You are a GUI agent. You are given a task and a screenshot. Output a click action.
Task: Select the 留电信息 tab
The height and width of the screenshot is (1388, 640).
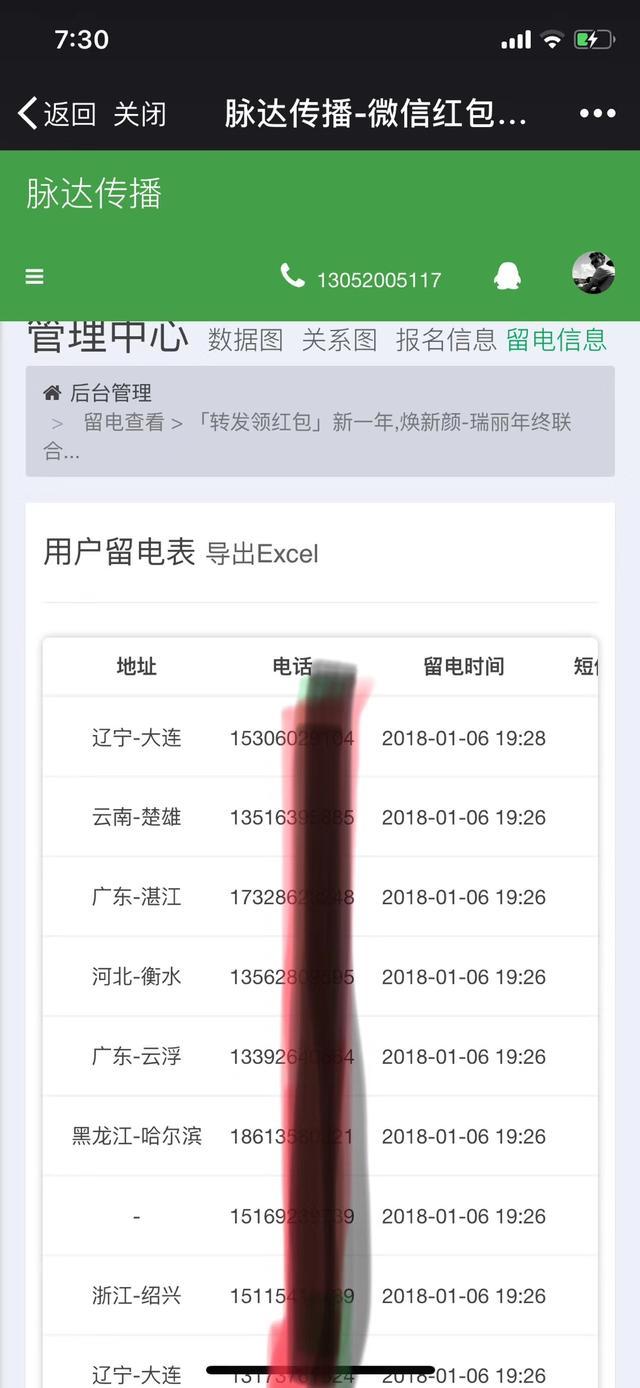coord(557,340)
